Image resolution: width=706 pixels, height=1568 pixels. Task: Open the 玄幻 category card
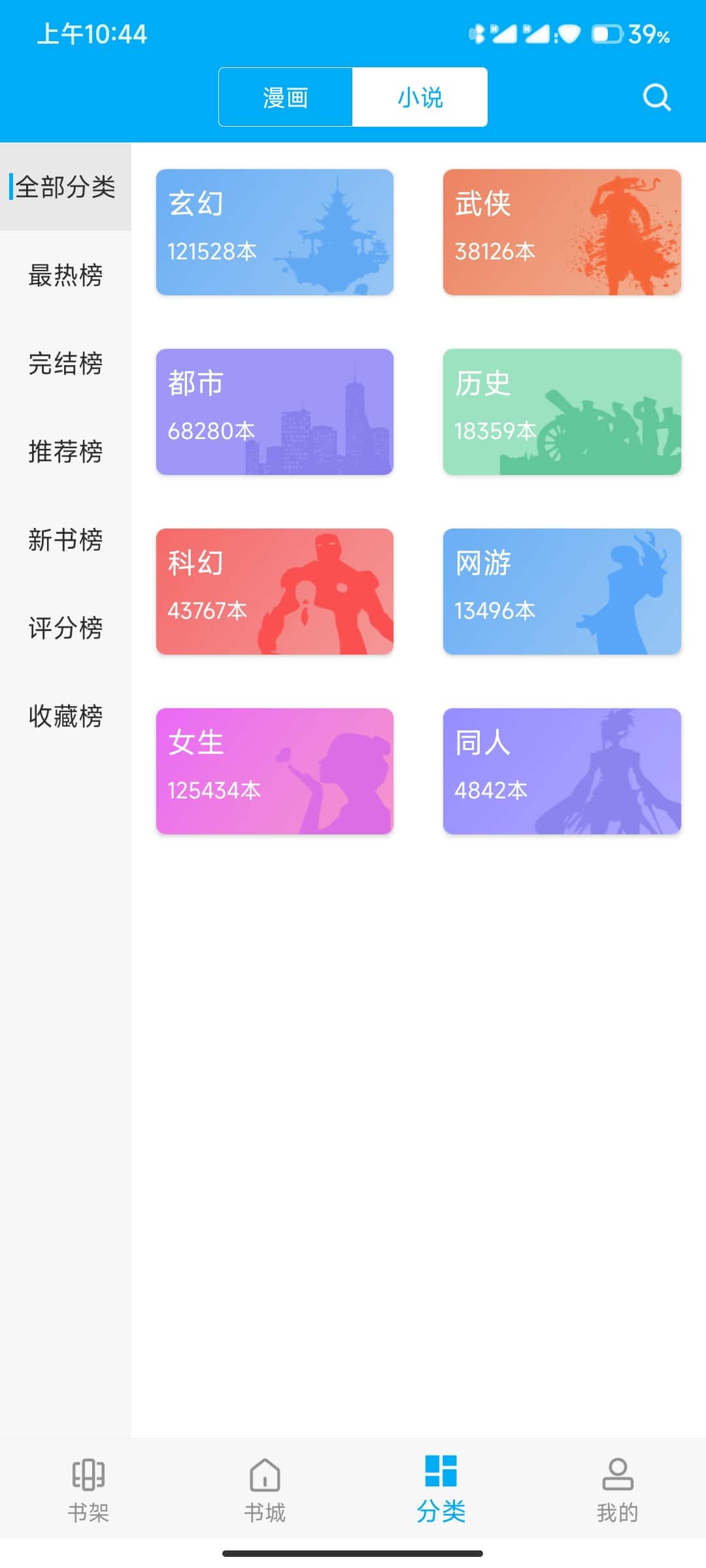click(275, 232)
